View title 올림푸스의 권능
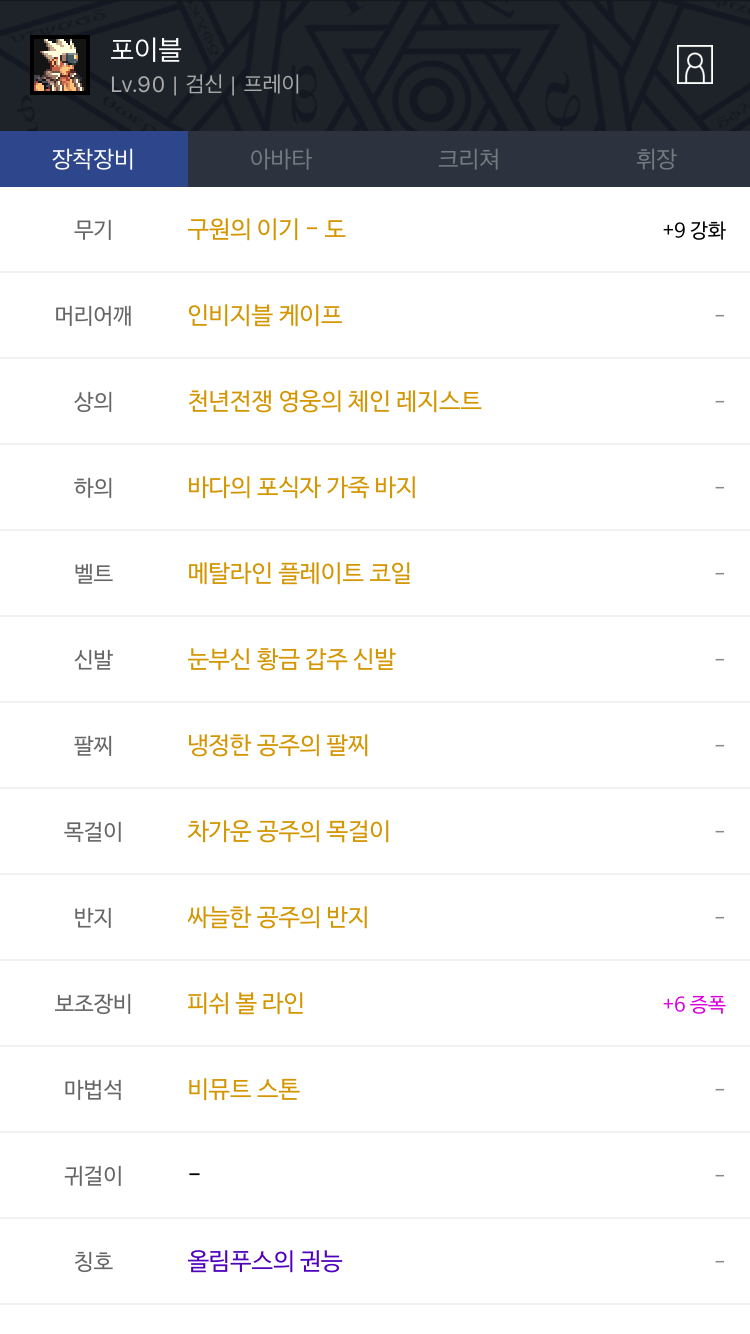 tap(265, 1261)
